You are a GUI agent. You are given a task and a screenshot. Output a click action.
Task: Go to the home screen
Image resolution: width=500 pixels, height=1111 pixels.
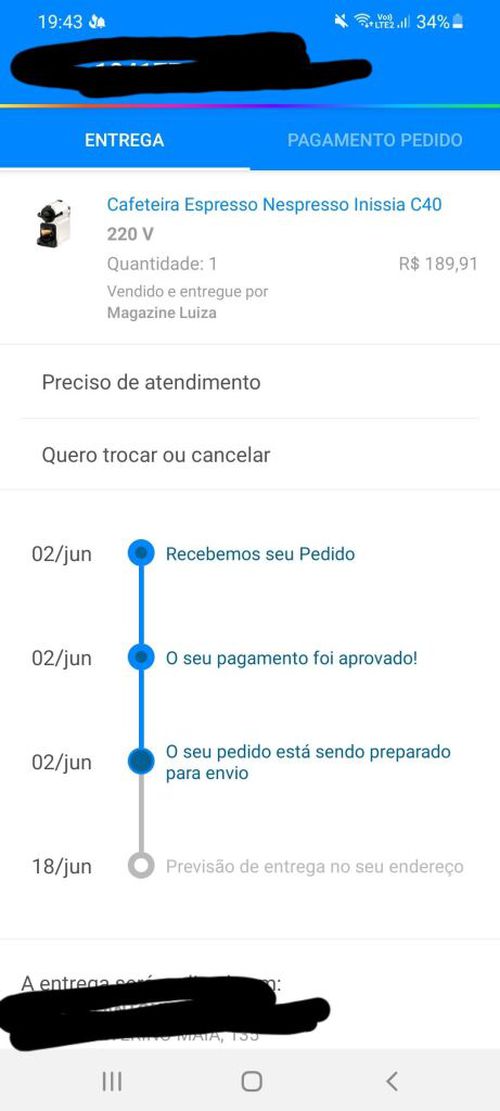pyautogui.click(x=251, y=1081)
